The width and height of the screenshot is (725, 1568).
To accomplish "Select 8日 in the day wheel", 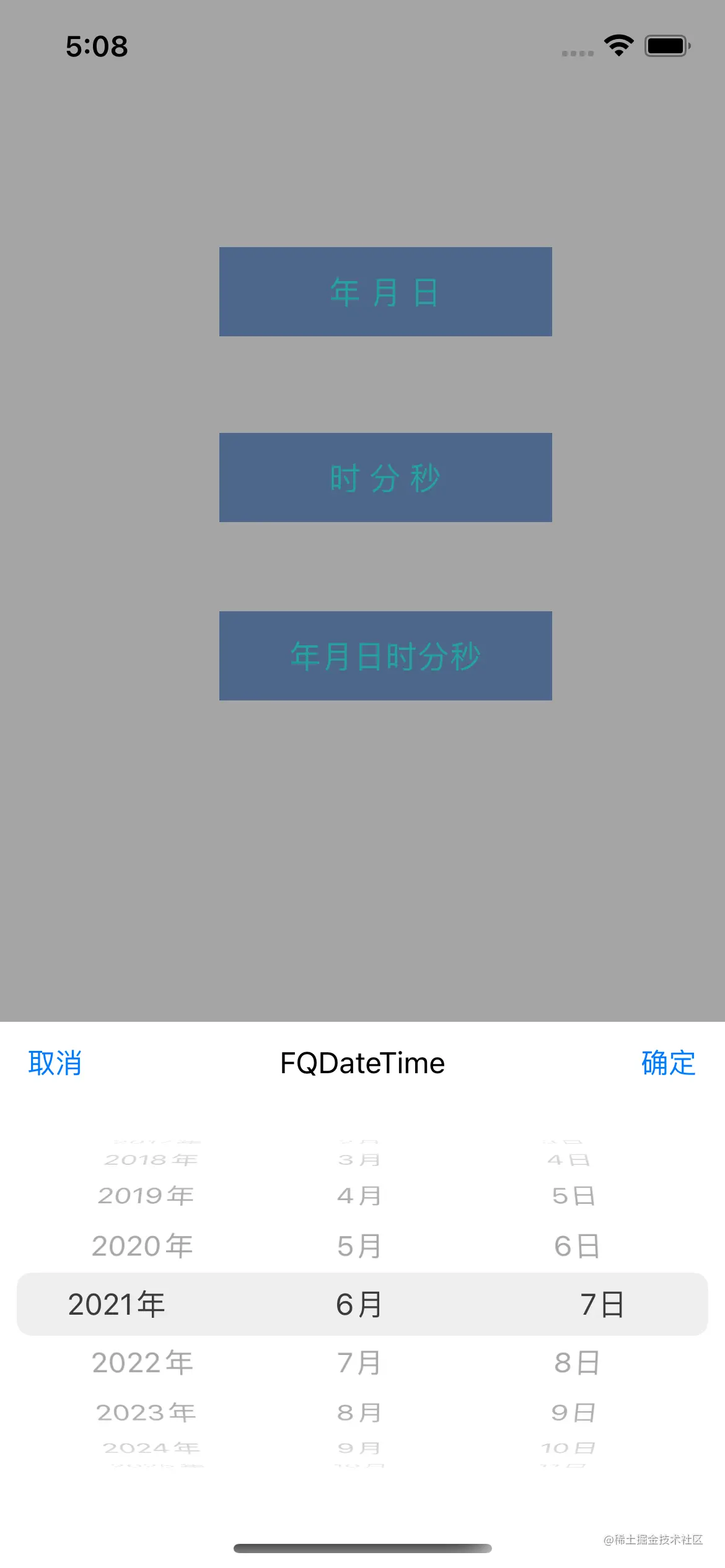I will [x=577, y=1362].
